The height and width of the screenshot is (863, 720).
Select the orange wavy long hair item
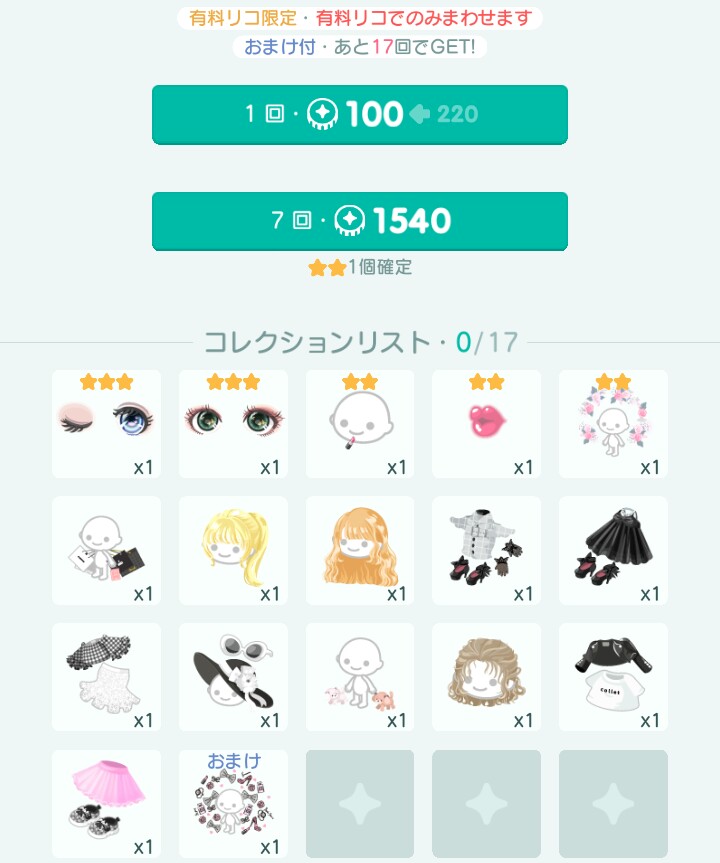(x=360, y=551)
